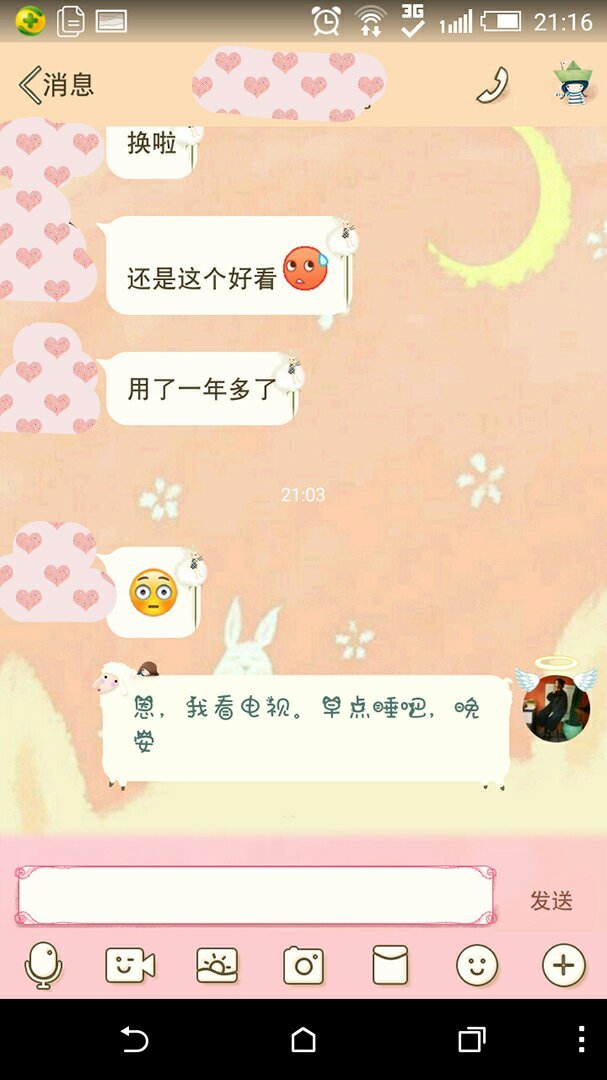Open recent apps from navigation bar
Image resolution: width=607 pixels, height=1080 pixels.
(471, 1040)
